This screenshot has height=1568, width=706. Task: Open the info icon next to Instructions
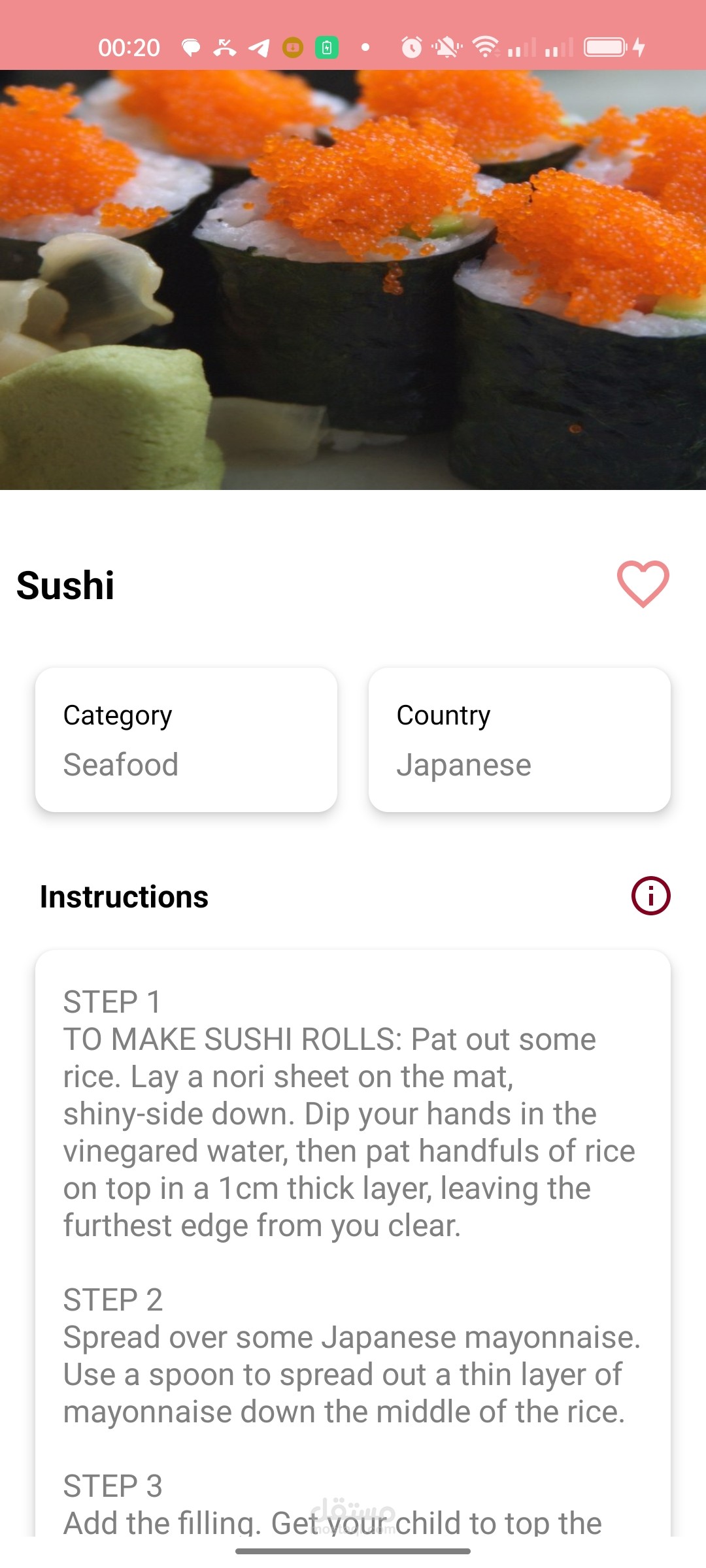650,896
